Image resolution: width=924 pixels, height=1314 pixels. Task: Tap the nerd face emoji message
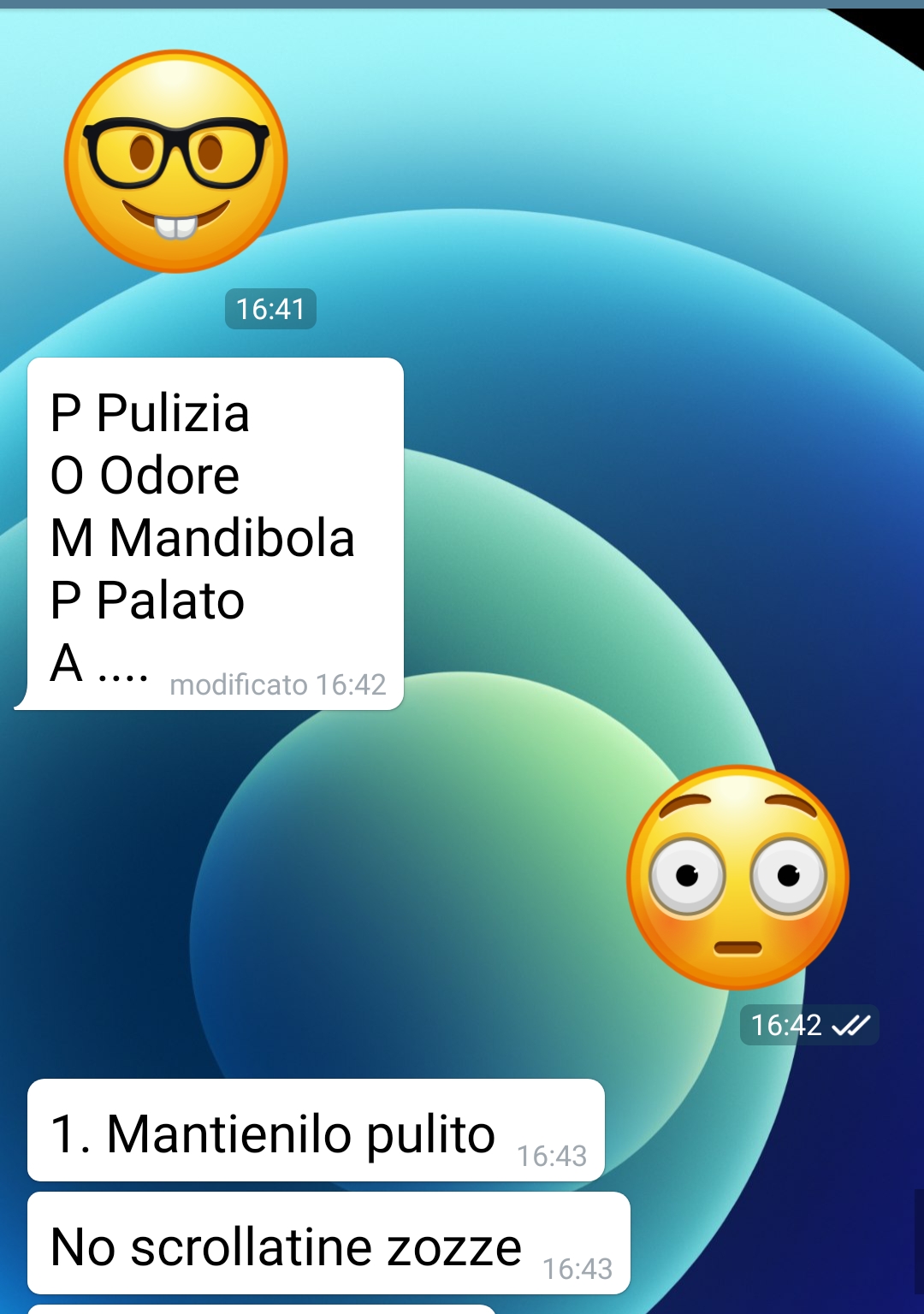point(176,162)
